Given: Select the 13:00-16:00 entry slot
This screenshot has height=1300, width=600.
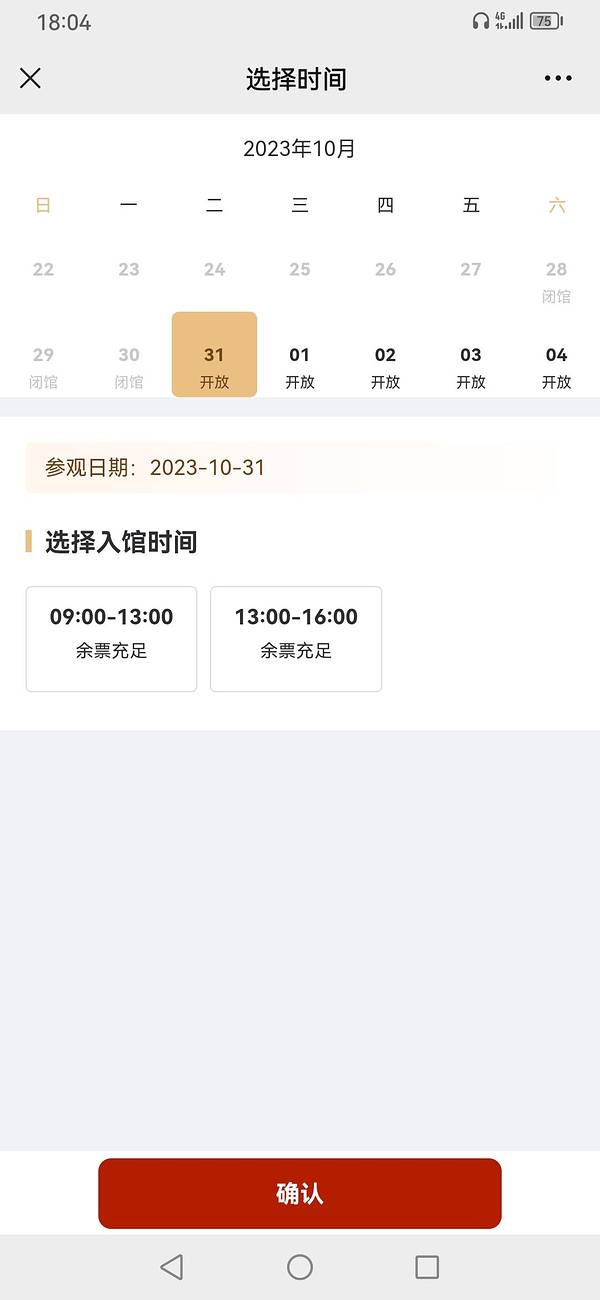Looking at the screenshot, I should pos(296,638).
